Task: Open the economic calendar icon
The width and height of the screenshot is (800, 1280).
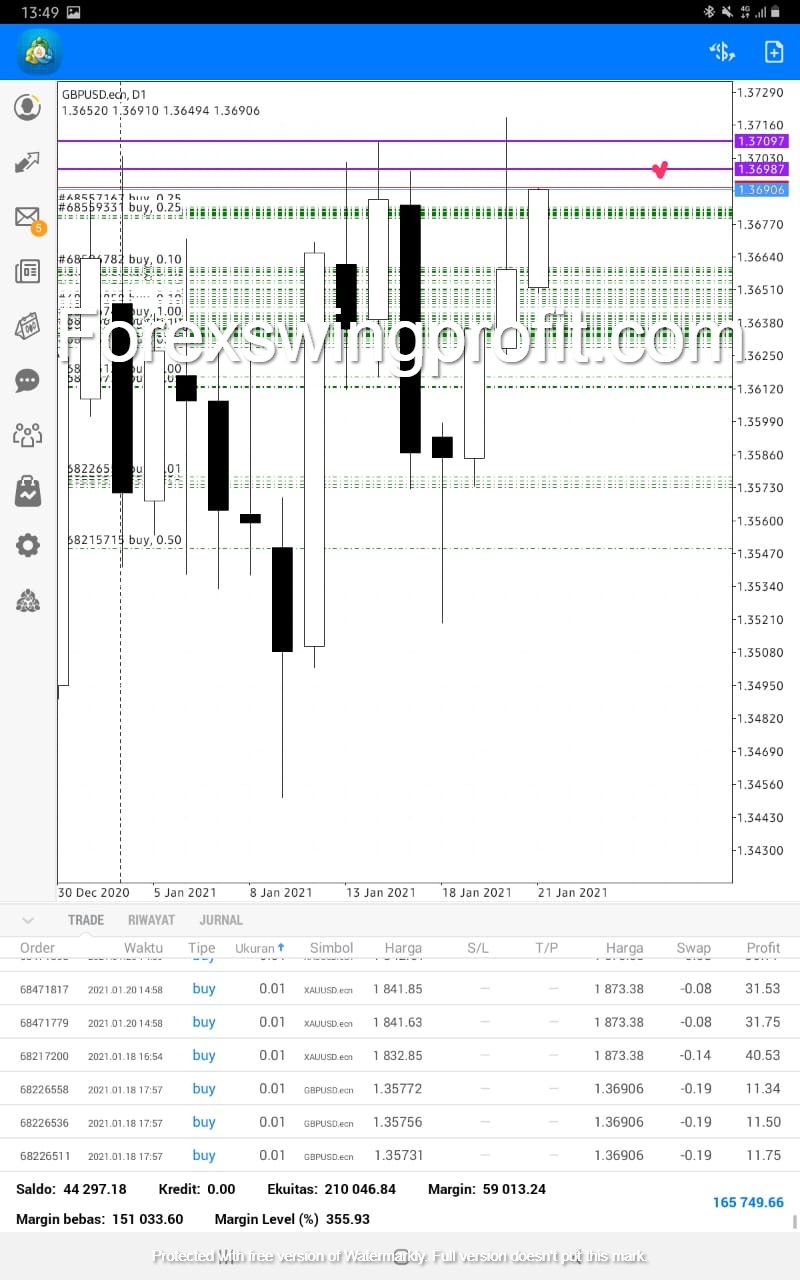Action: (27, 326)
